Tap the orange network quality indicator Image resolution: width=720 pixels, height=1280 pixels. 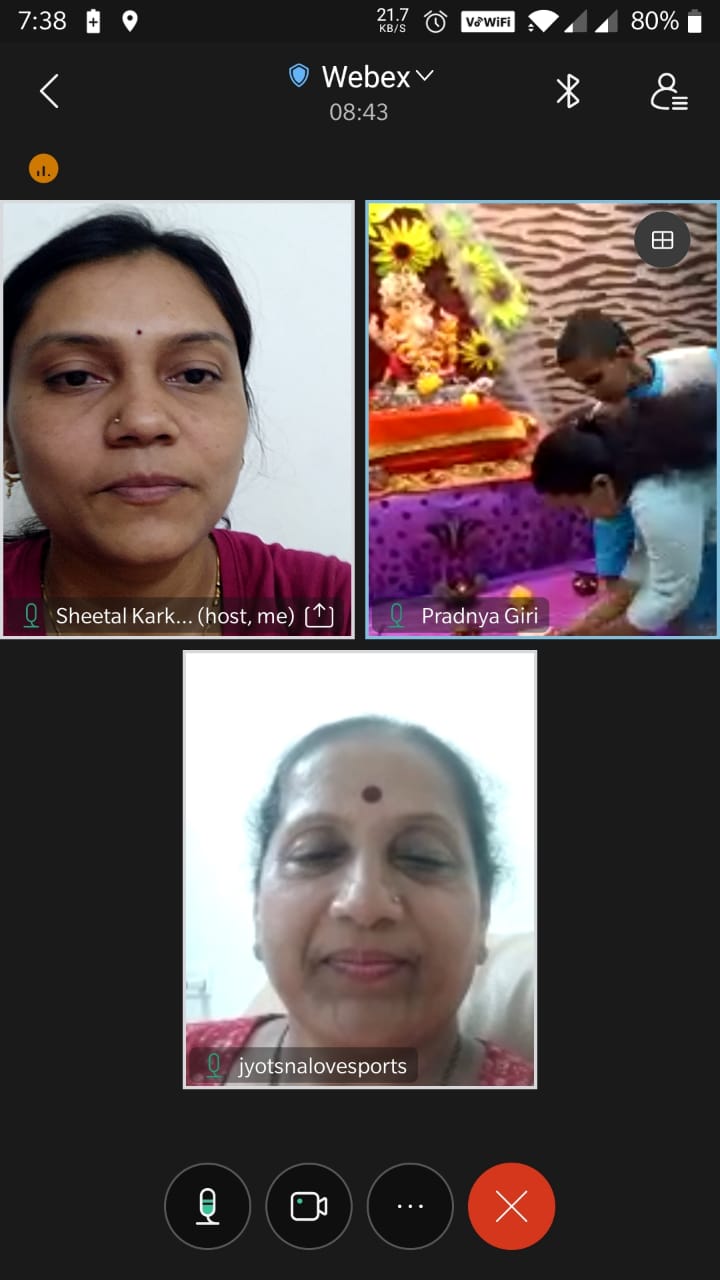[x=43, y=168]
